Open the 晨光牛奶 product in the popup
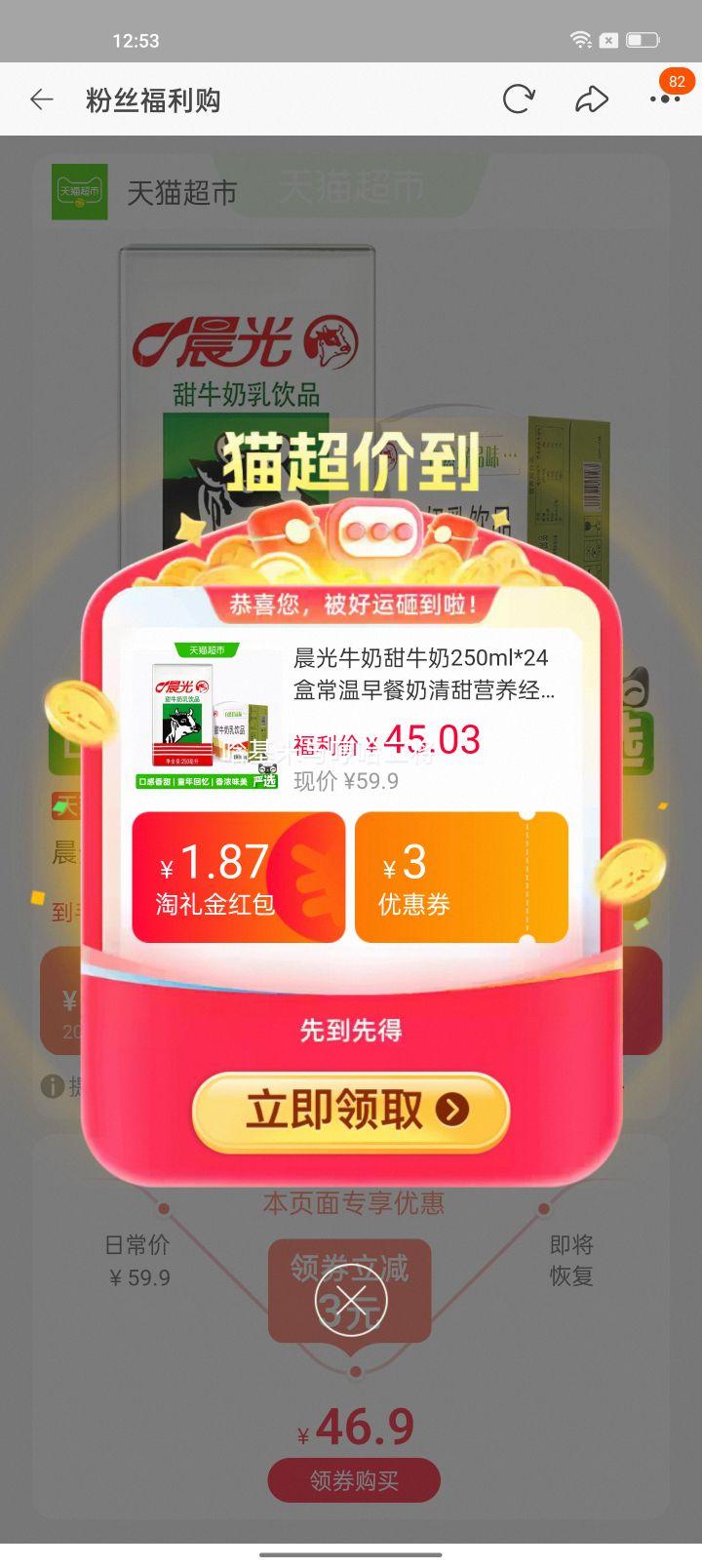 350,717
